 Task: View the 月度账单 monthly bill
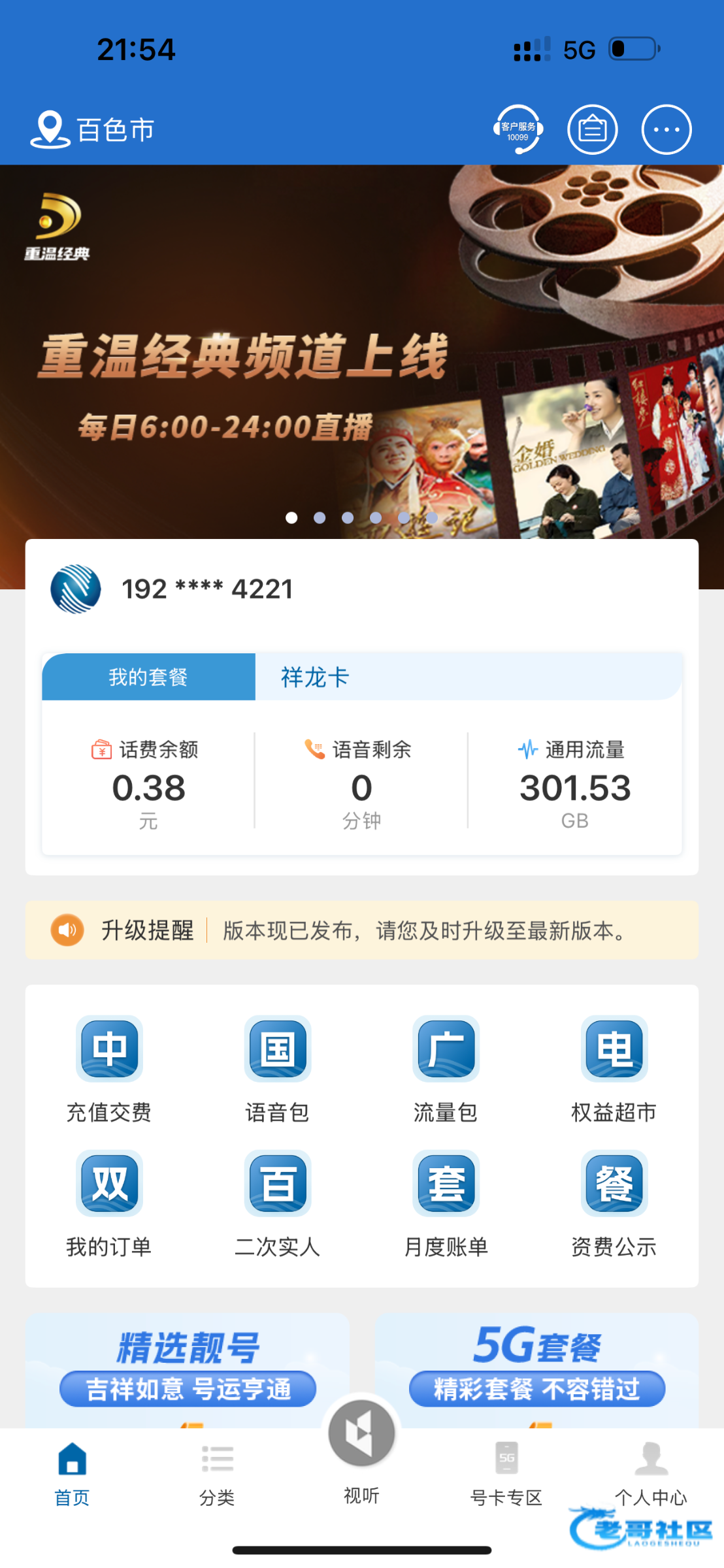446,1203
